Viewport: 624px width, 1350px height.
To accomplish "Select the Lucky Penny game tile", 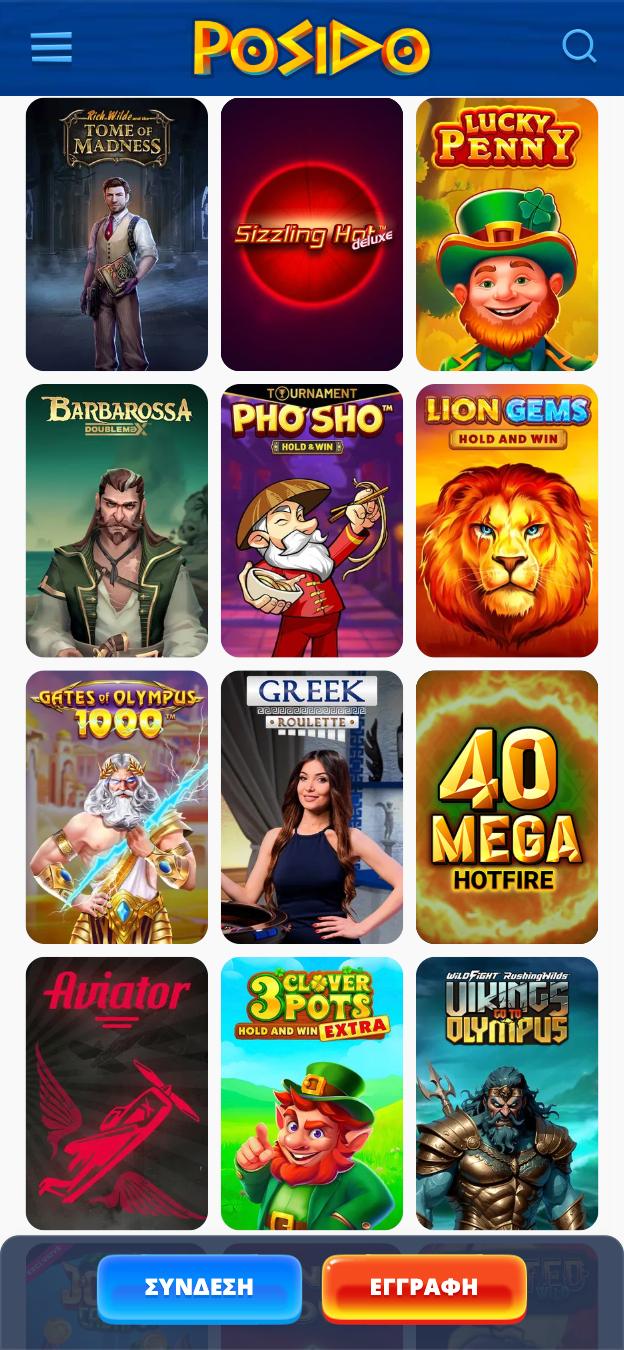I will pyautogui.click(x=507, y=234).
